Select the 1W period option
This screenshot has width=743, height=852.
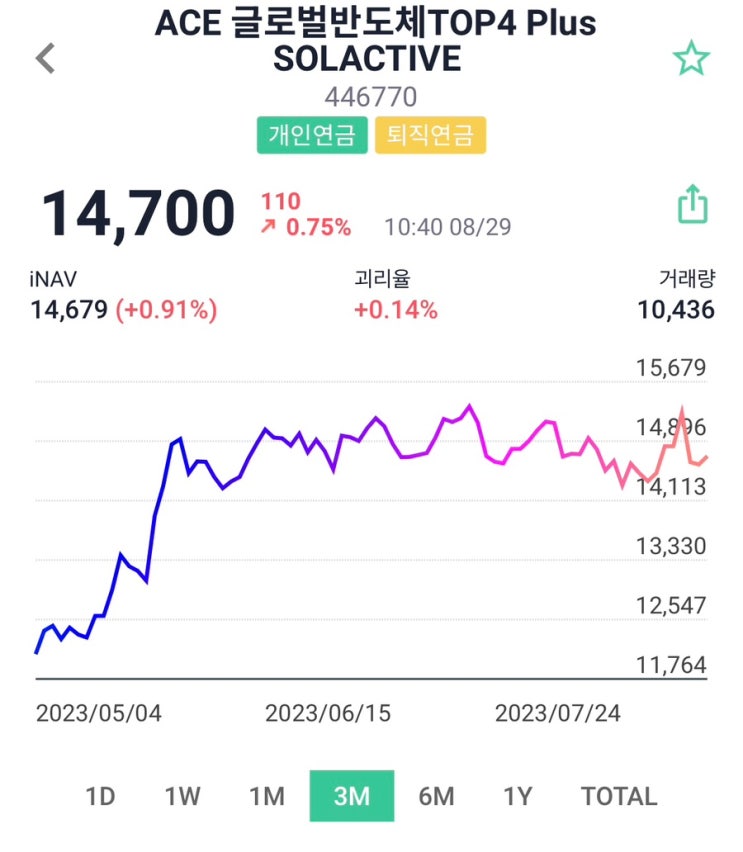coord(182,796)
